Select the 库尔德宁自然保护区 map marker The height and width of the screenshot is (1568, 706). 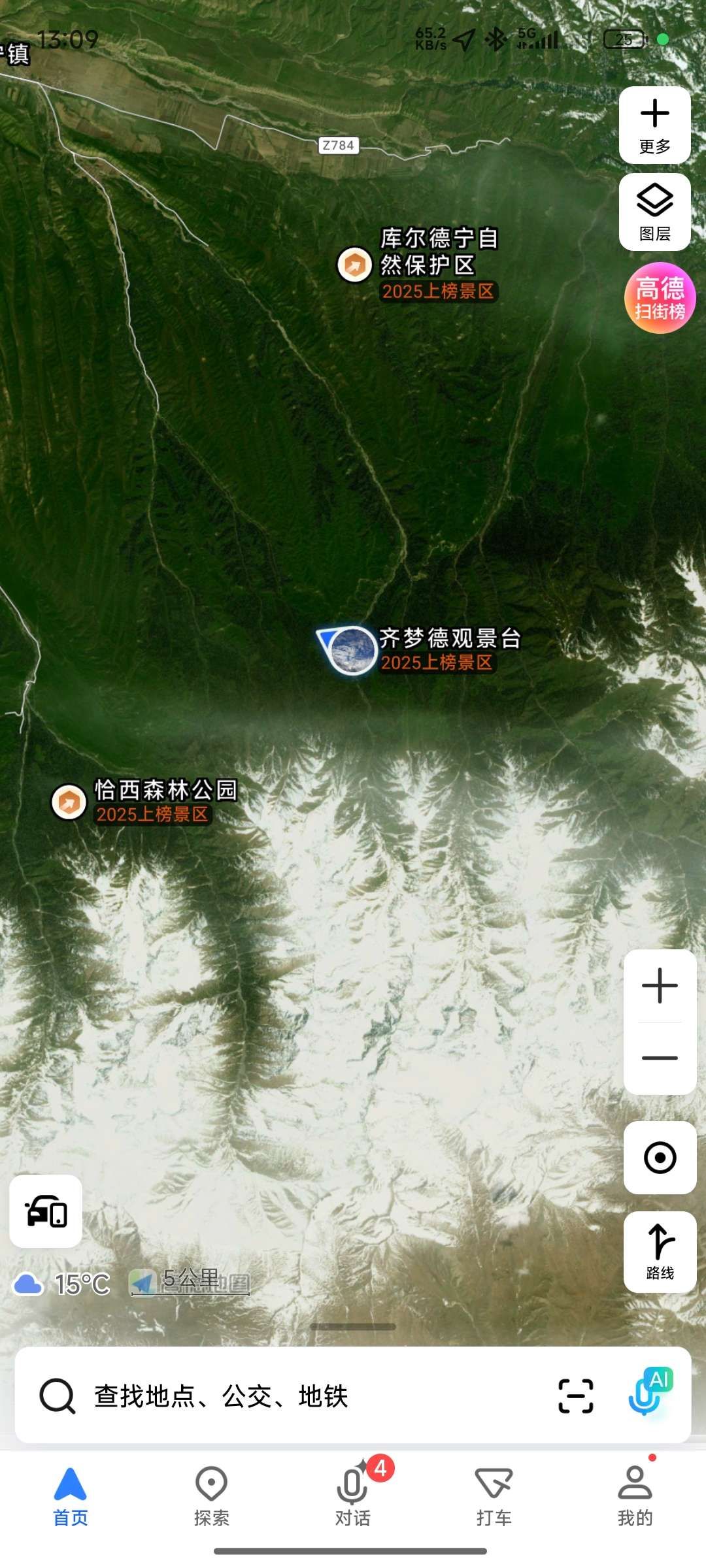(x=355, y=265)
